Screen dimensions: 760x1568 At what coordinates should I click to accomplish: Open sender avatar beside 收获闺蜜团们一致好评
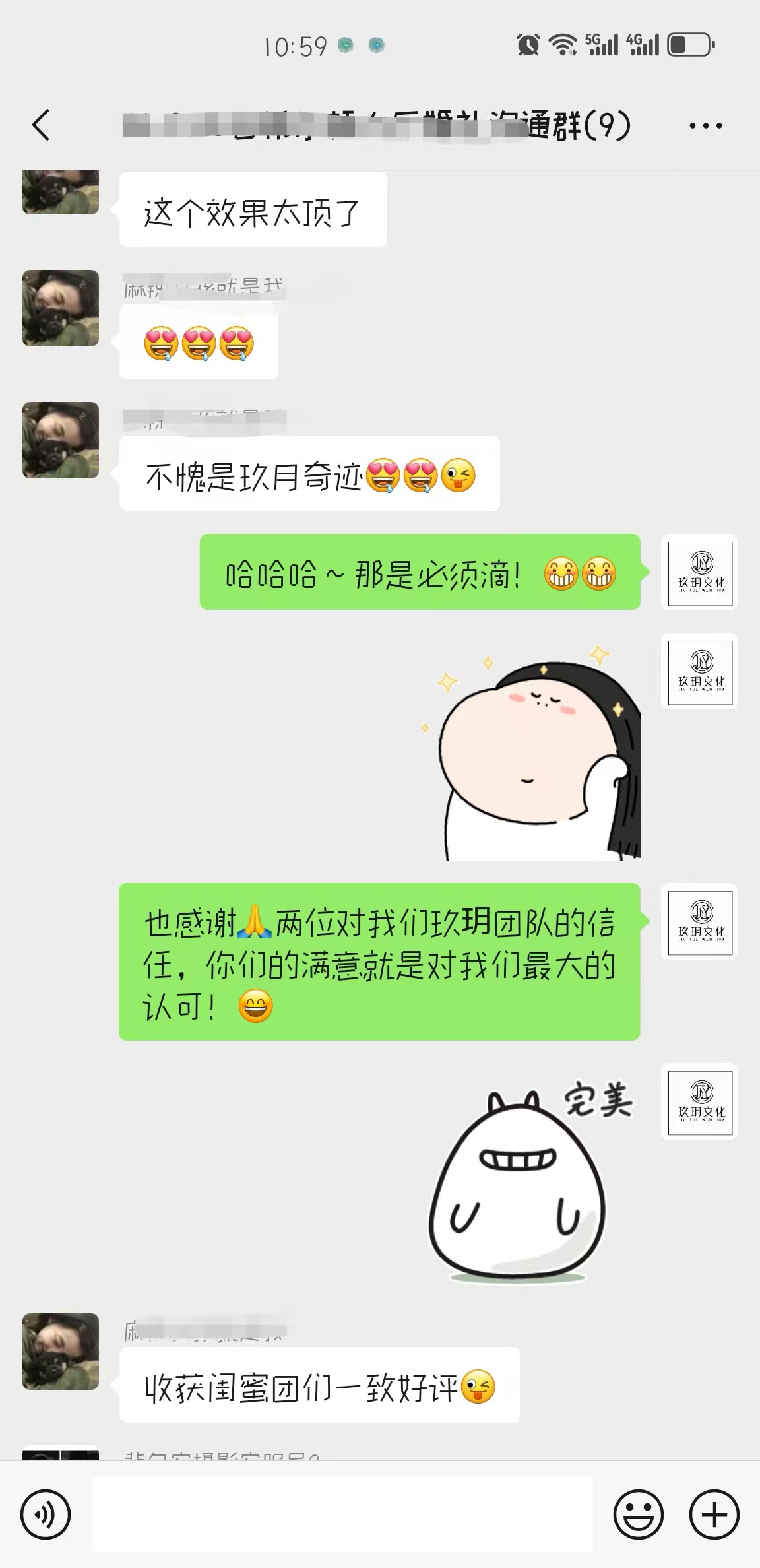(x=61, y=1351)
